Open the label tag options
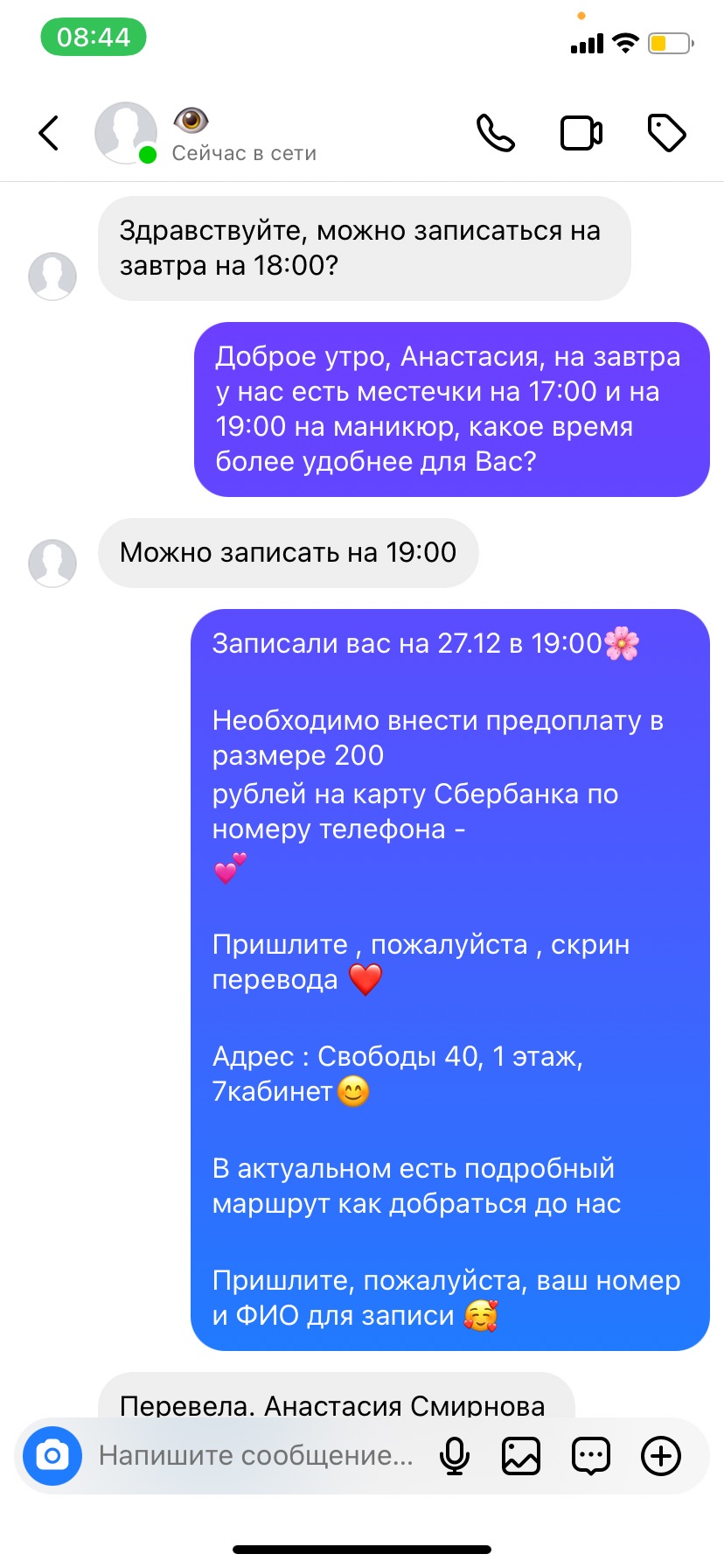The height and width of the screenshot is (1568, 724). tap(666, 134)
